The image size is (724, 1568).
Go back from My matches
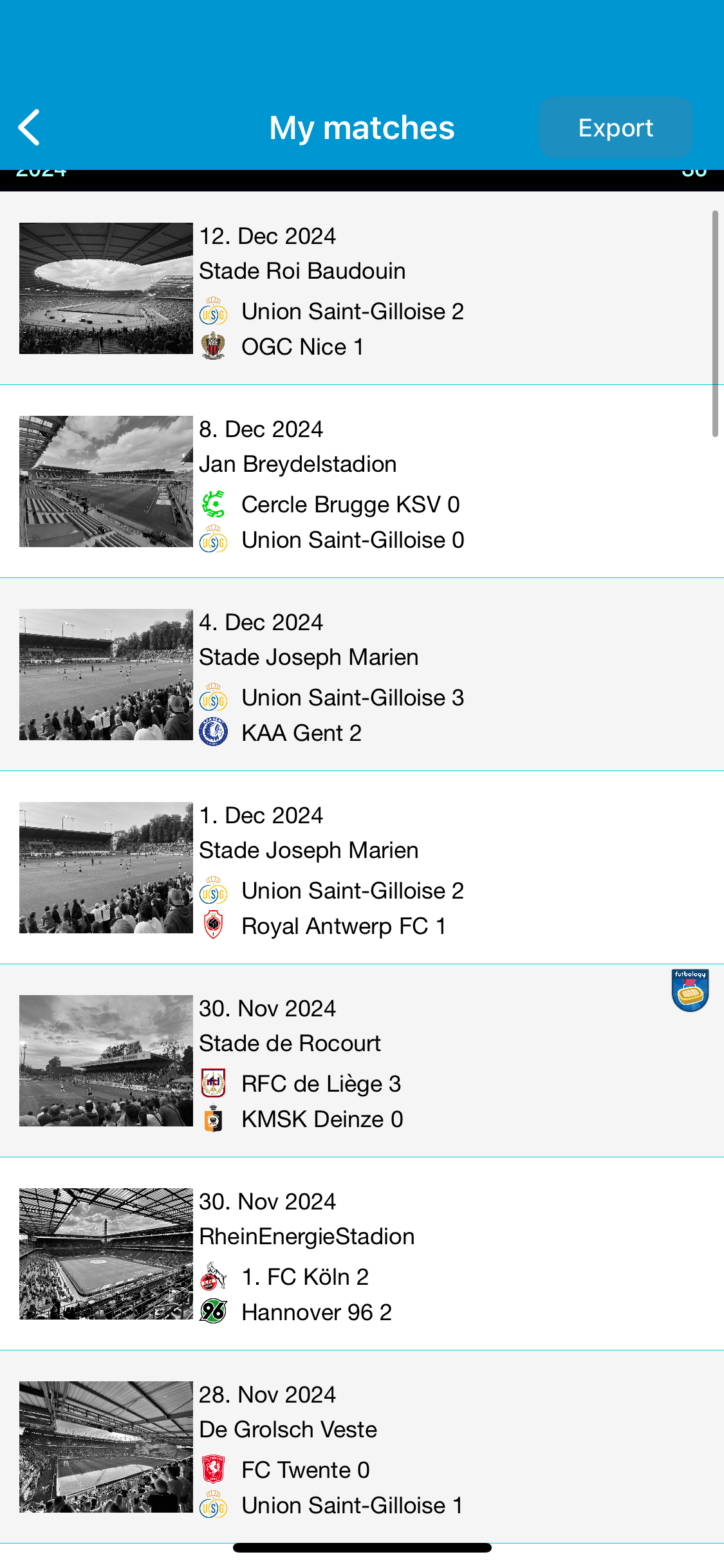29,127
